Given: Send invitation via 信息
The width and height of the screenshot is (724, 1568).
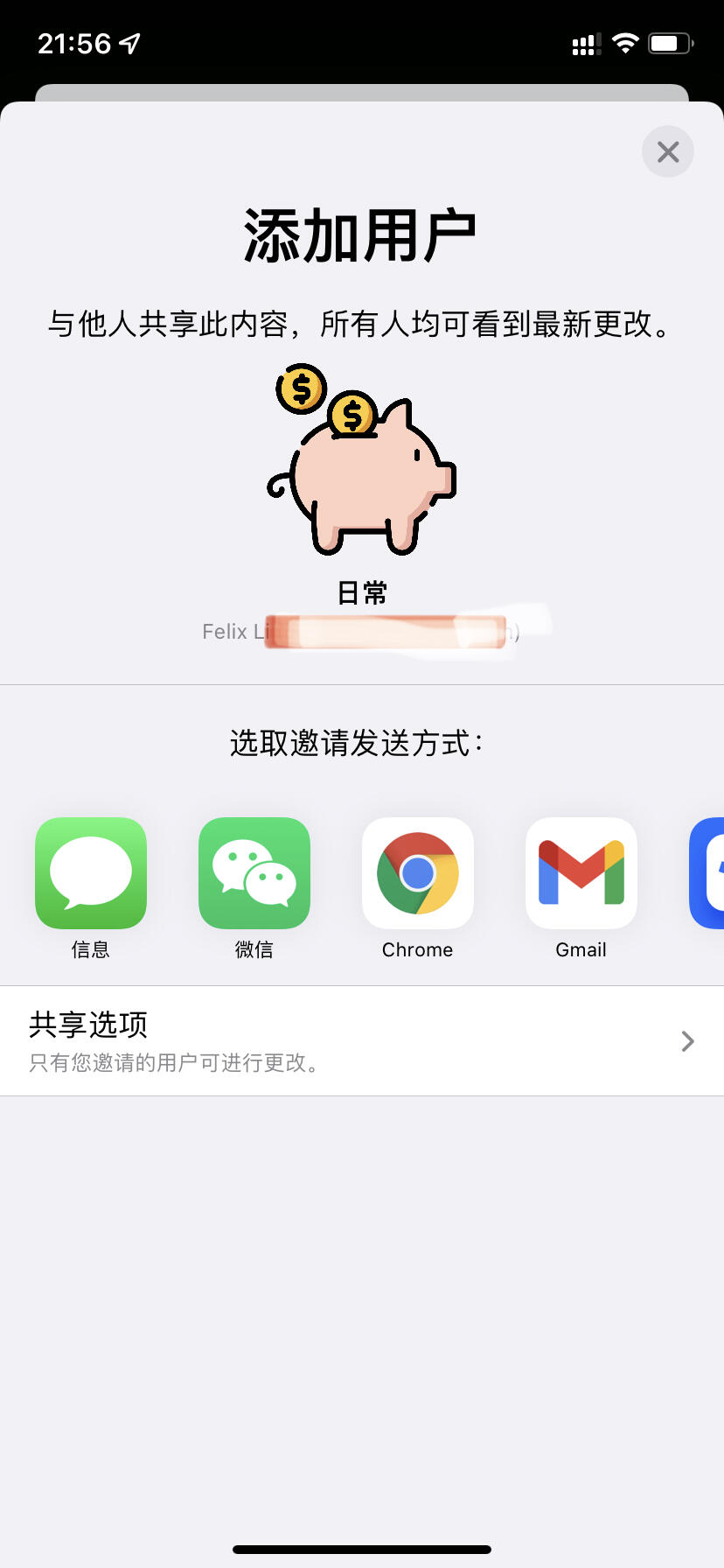Looking at the screenshot, I should 91,873.
